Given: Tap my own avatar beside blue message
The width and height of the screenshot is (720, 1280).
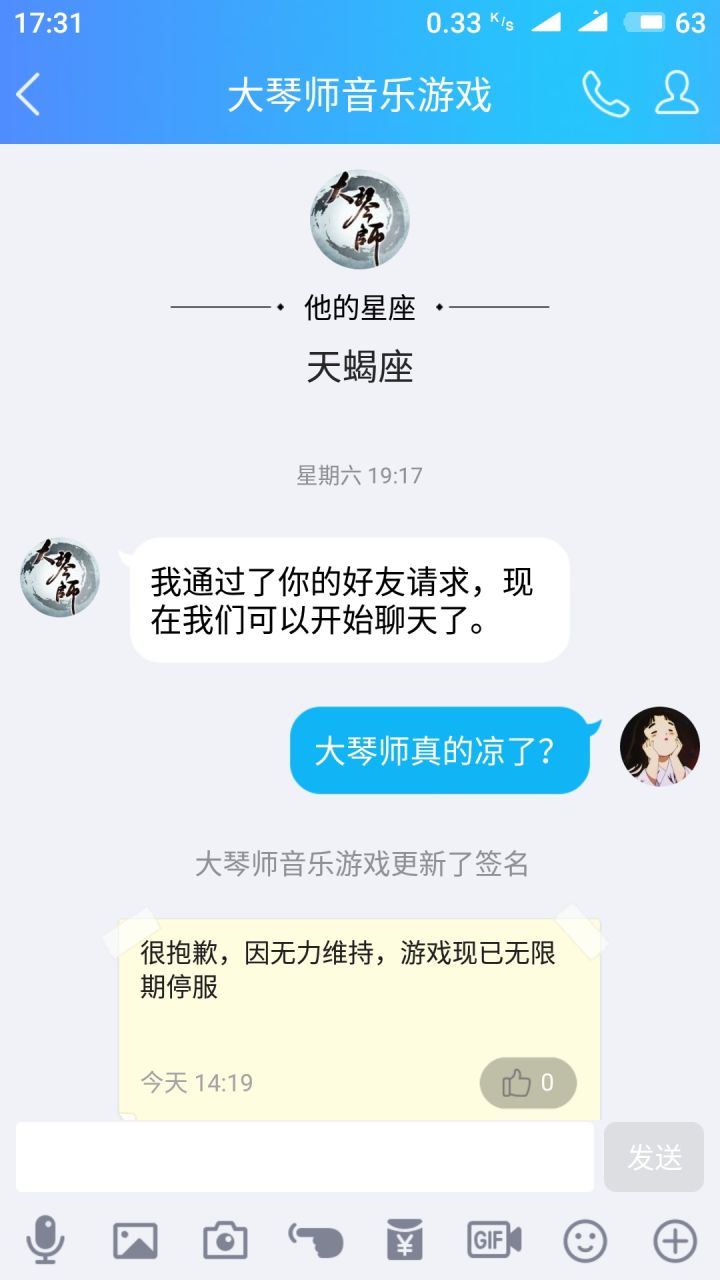Looking at the screenshot, I should 660,747.
